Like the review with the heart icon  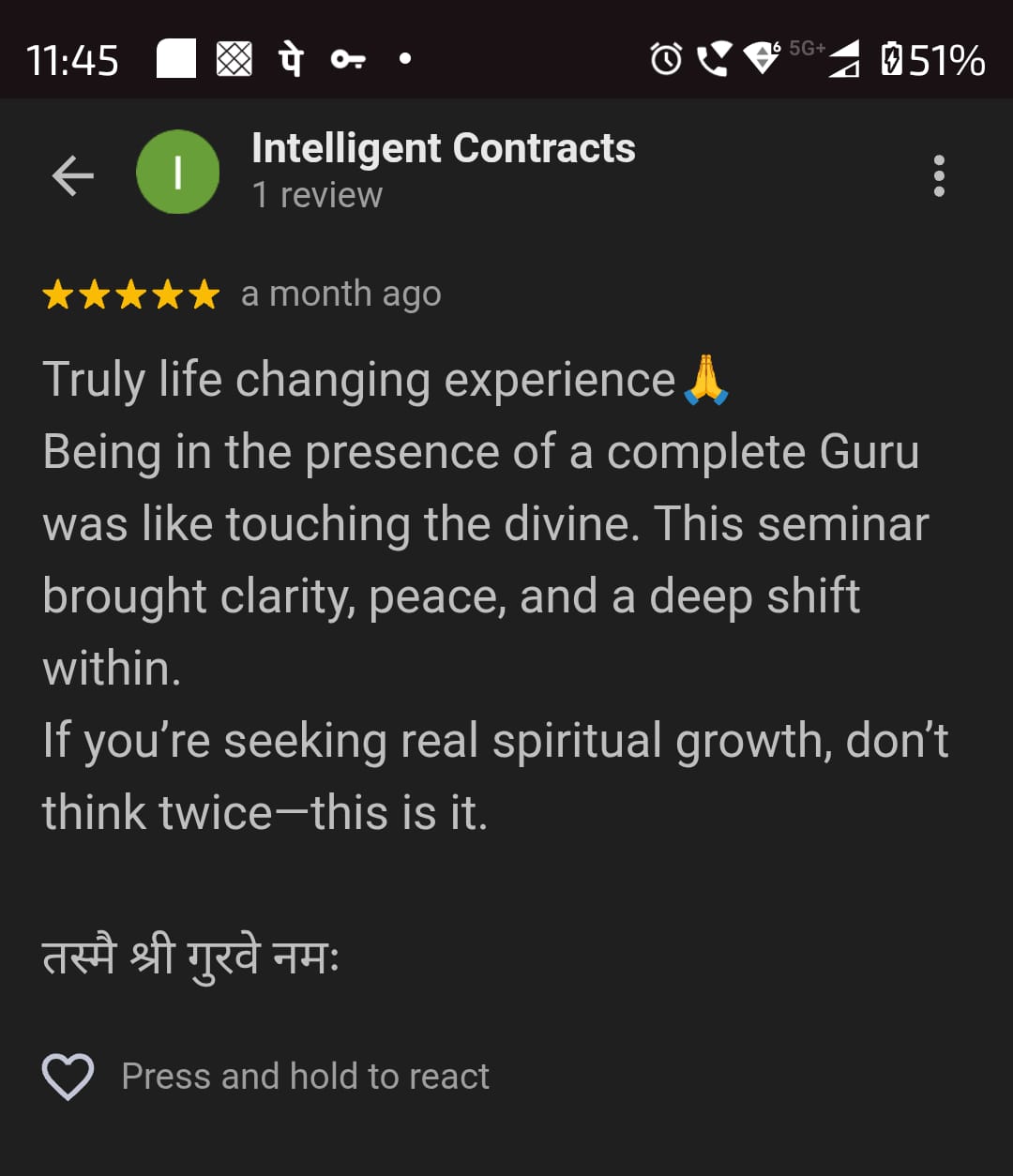pyautogui.click(x=68, y=1076)
